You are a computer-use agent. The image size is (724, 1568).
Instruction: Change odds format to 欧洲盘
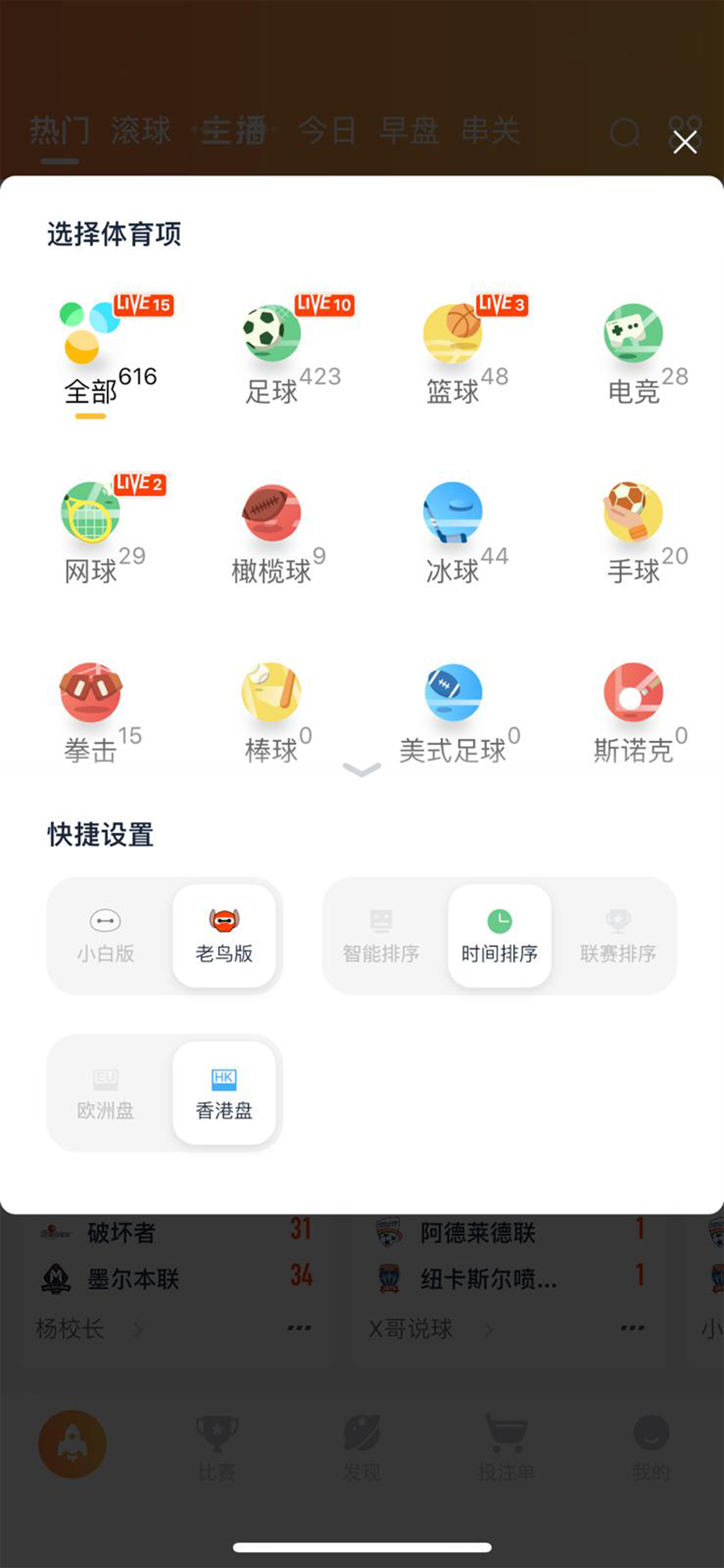pos(106,1093)
